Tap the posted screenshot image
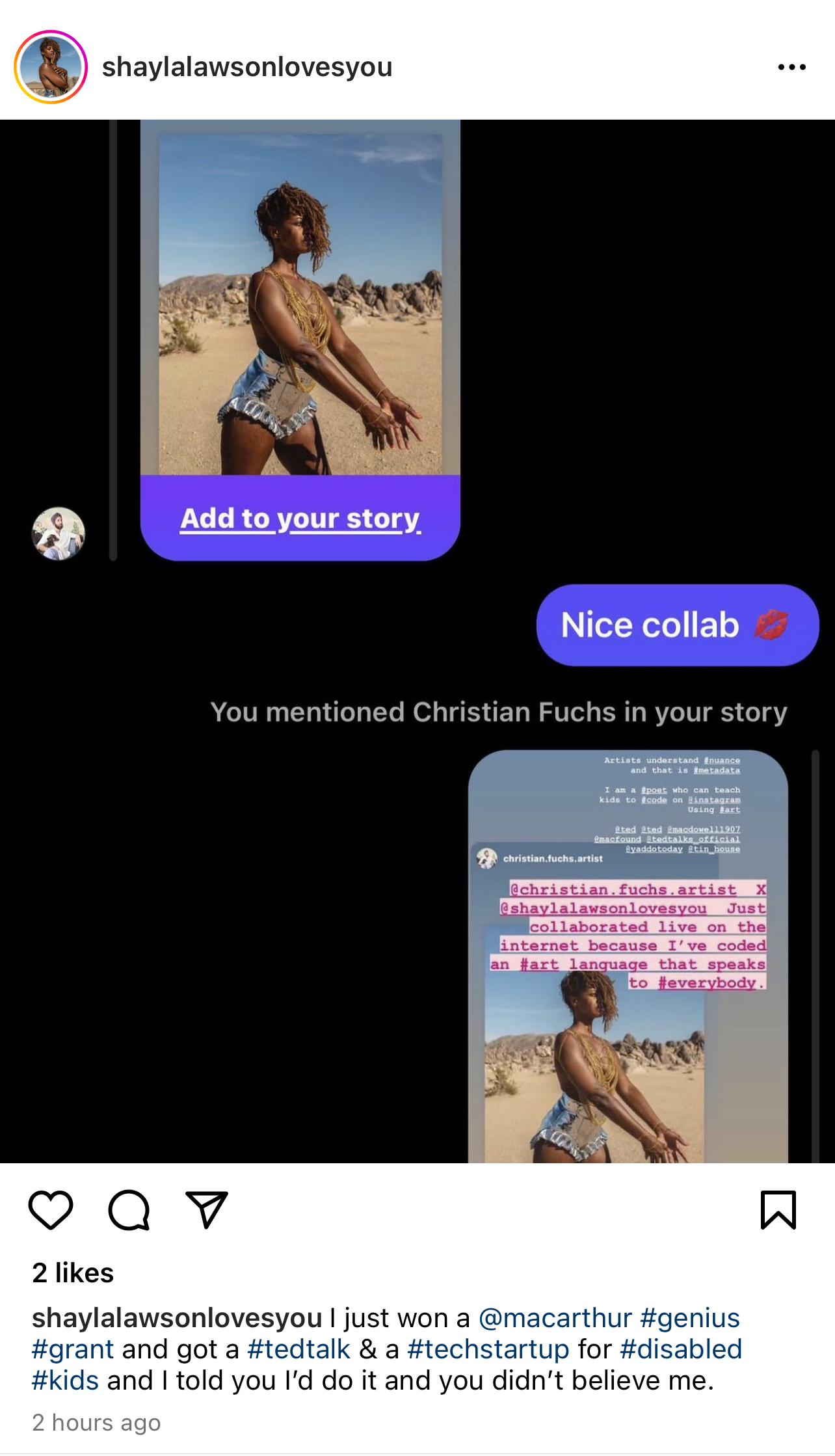 [417, 641]
